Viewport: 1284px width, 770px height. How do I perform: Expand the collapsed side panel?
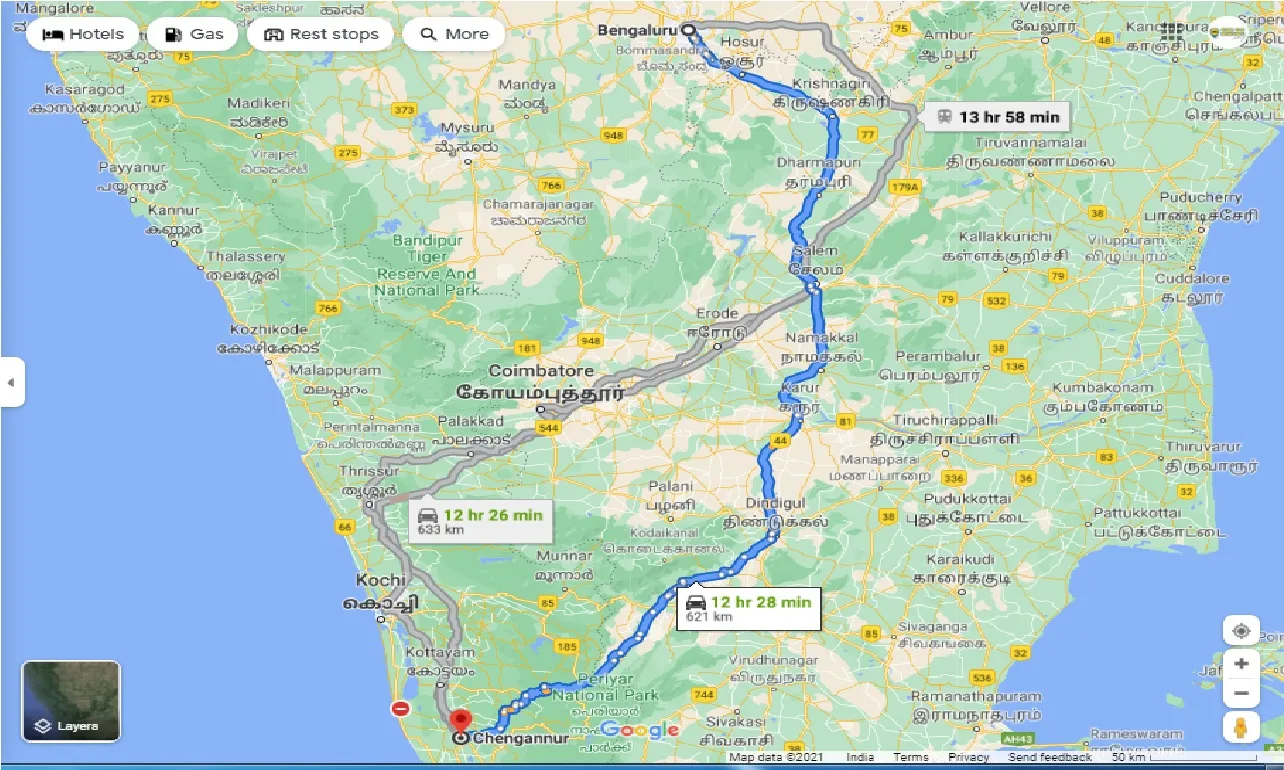[11, 382]
